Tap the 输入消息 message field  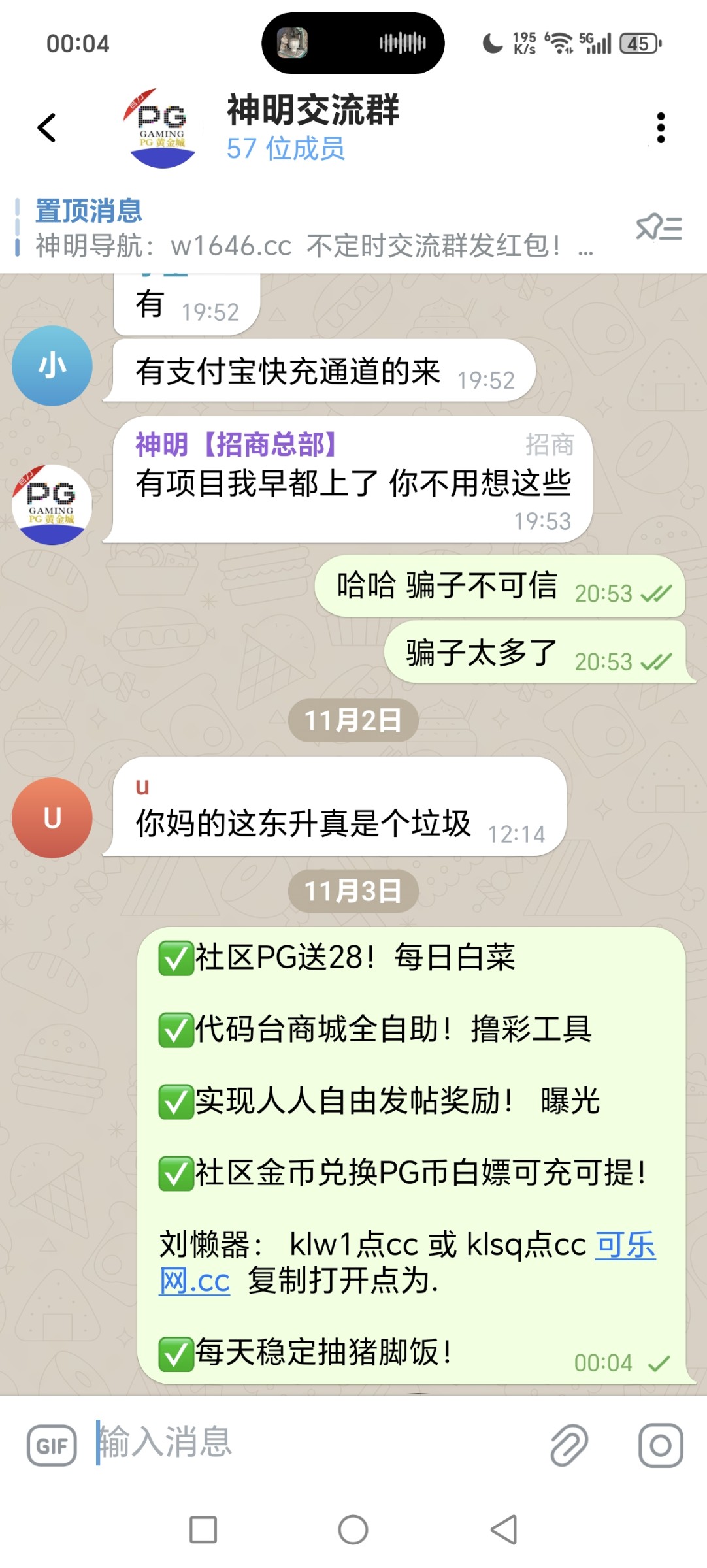(x=314, y=1443)
